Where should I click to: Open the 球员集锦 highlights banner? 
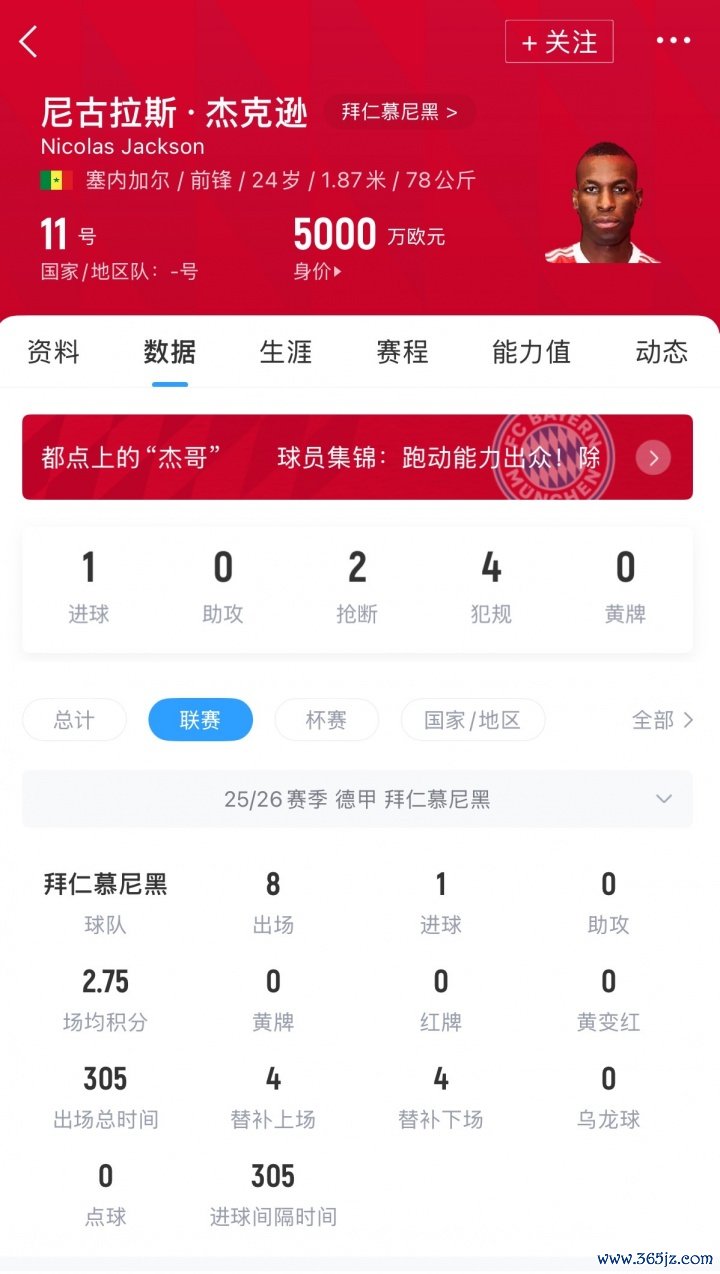click(357, 458)
